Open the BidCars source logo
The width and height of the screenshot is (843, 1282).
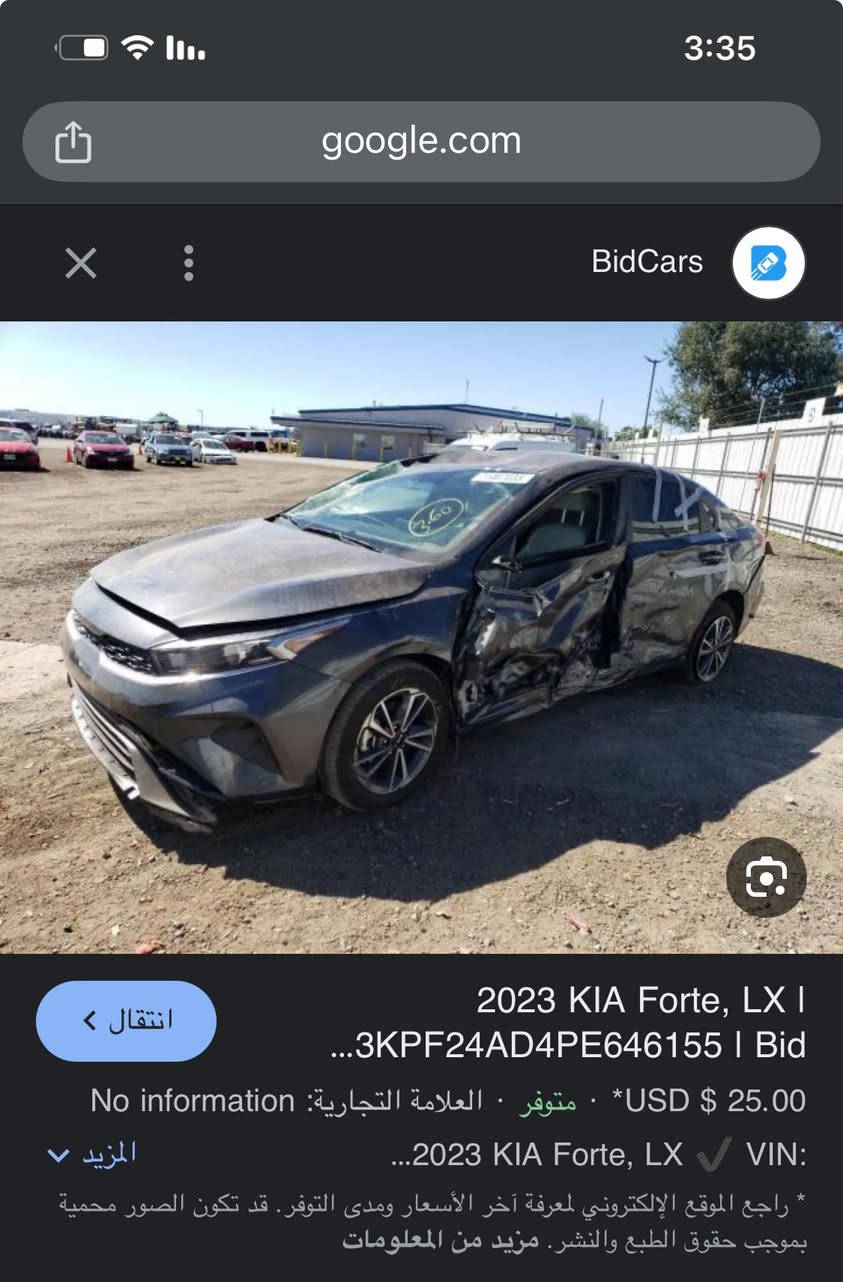click(x=768, y=263)
